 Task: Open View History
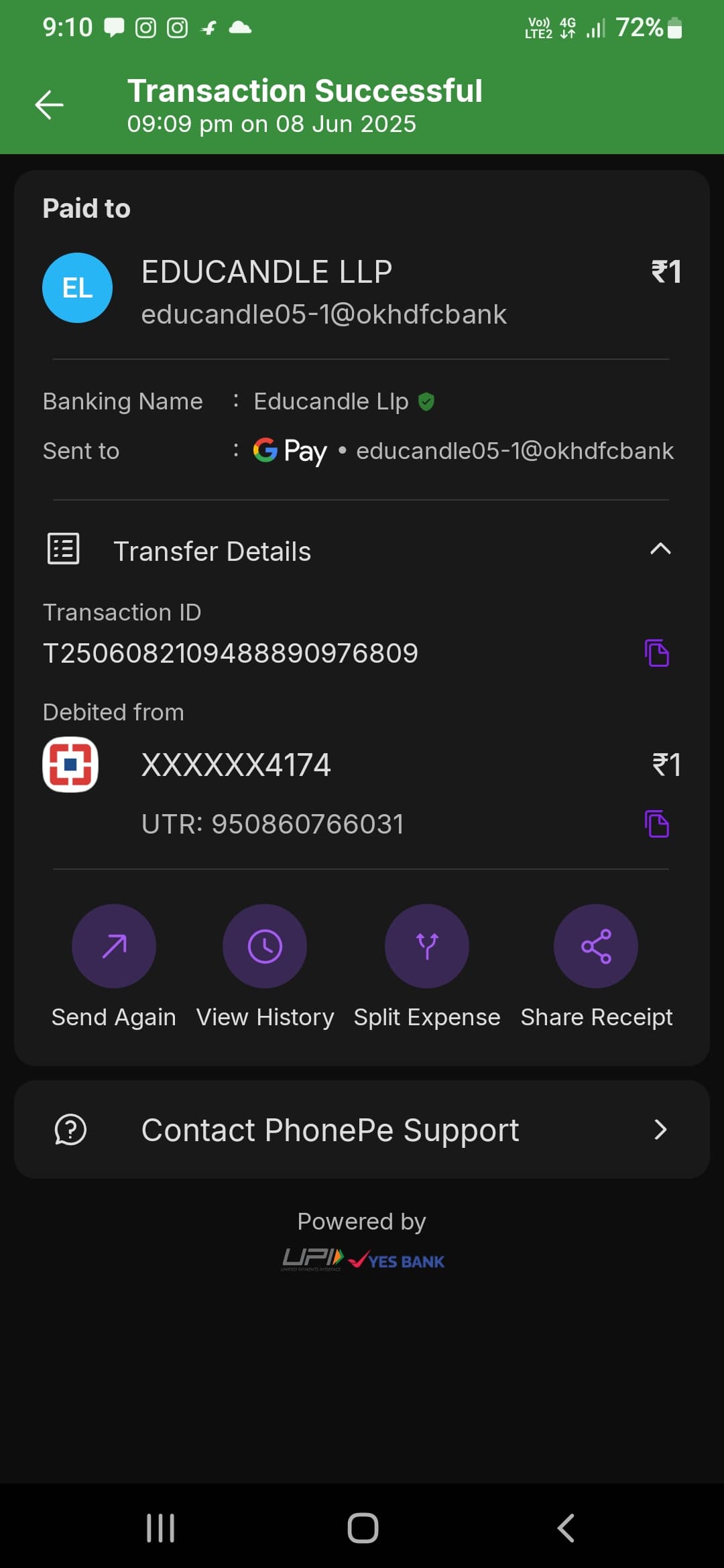[265, 946]
